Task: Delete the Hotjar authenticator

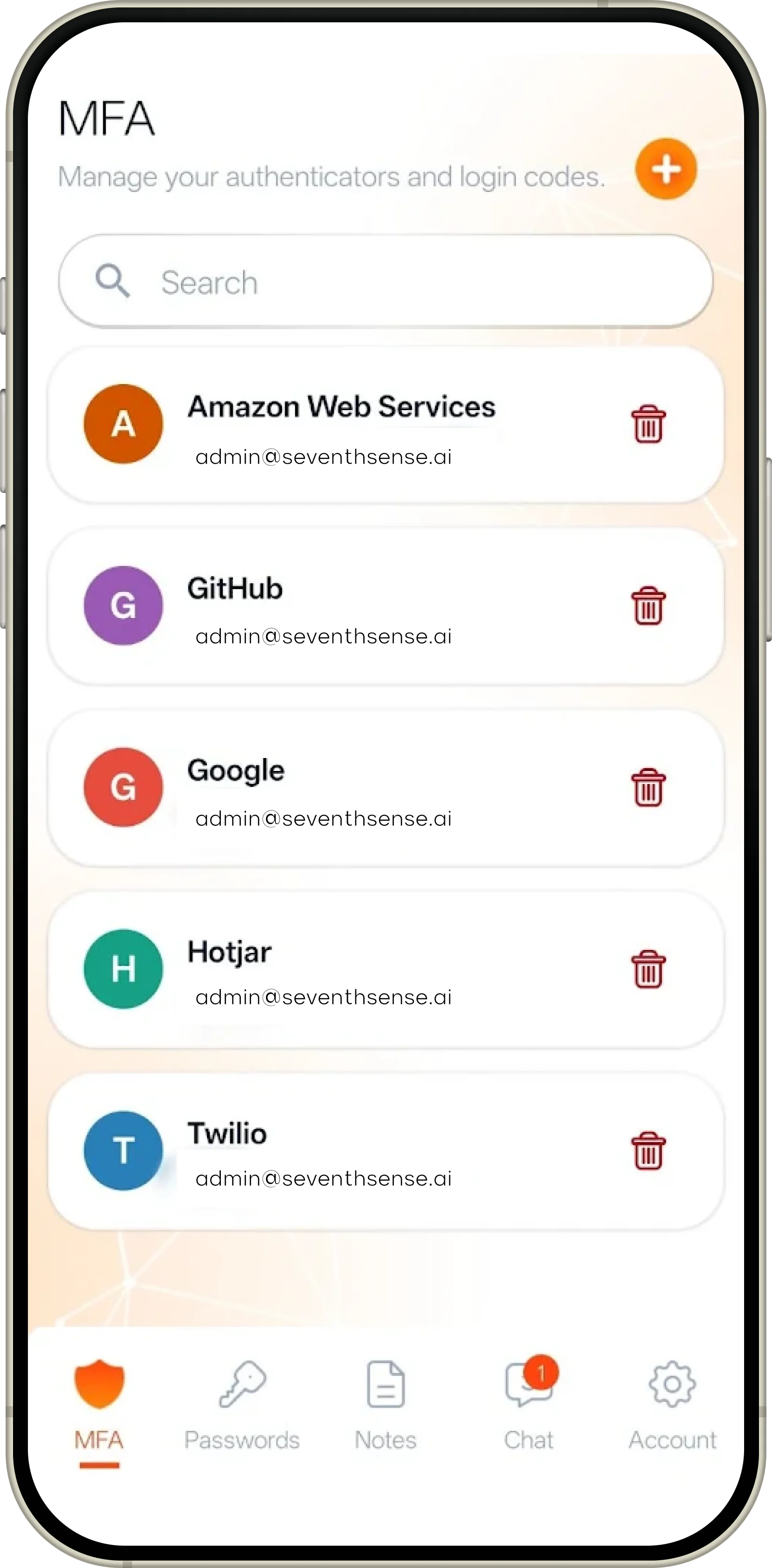Action: click(x=648, y=969)
